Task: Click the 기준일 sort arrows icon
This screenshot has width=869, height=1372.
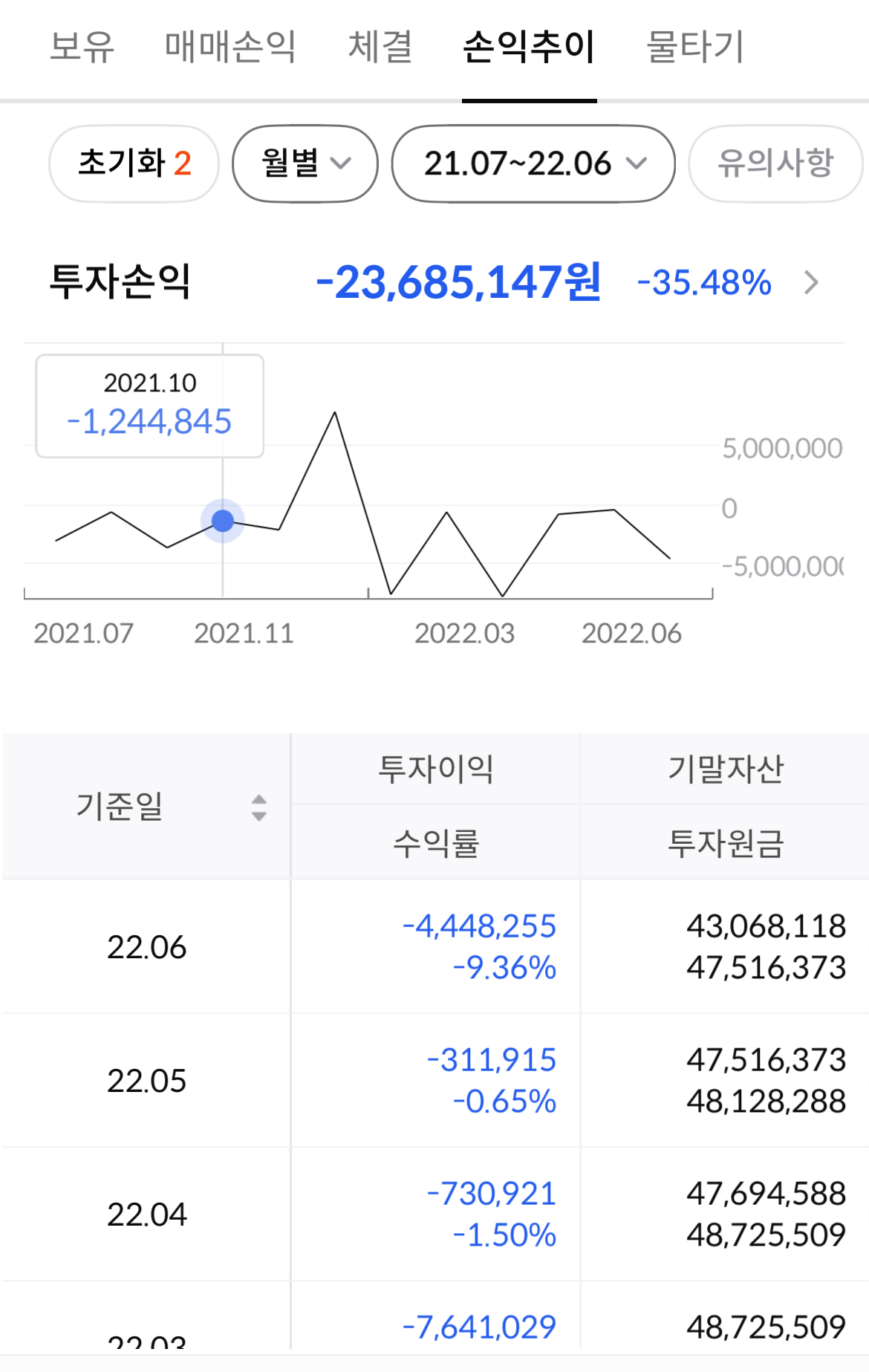Action: click(258, 809)
